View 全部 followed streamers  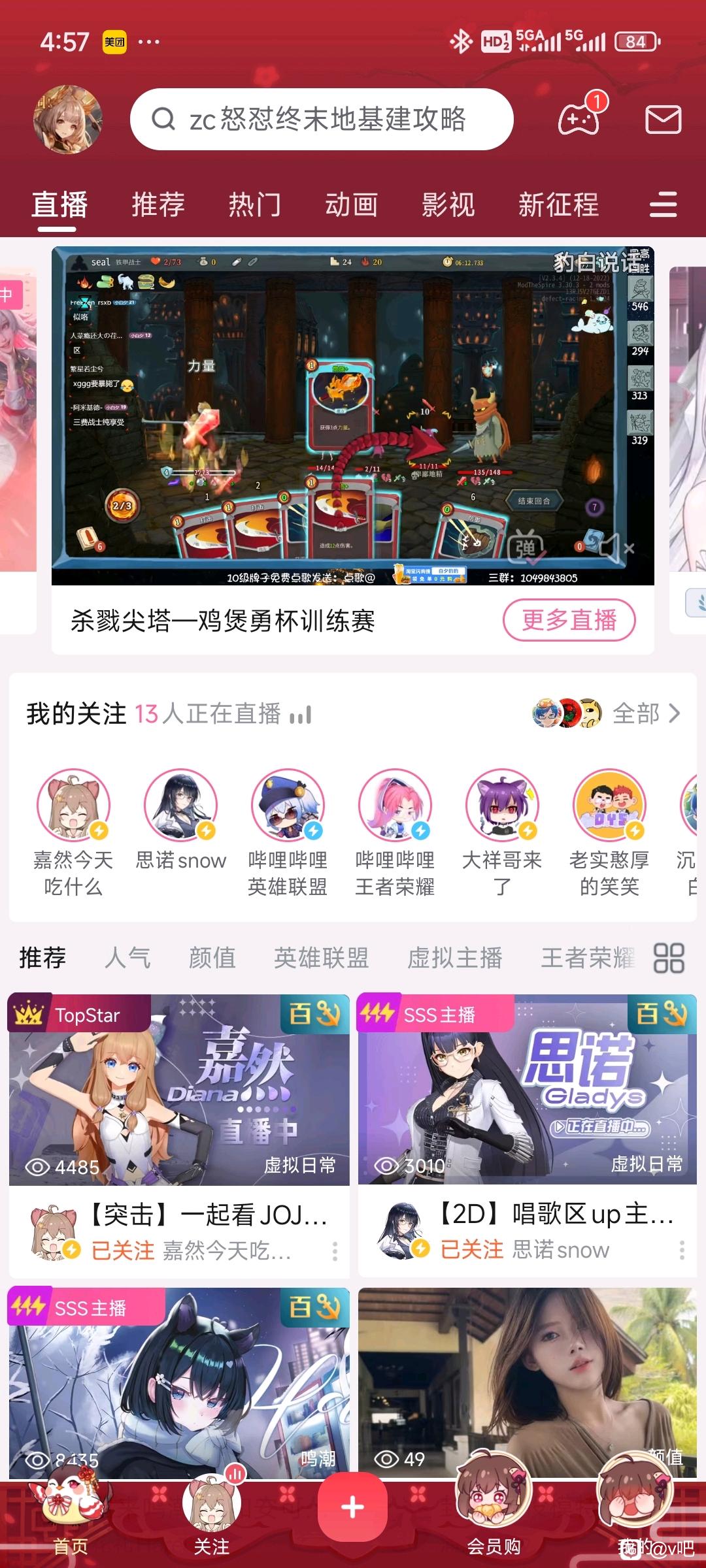coord(646,713)
